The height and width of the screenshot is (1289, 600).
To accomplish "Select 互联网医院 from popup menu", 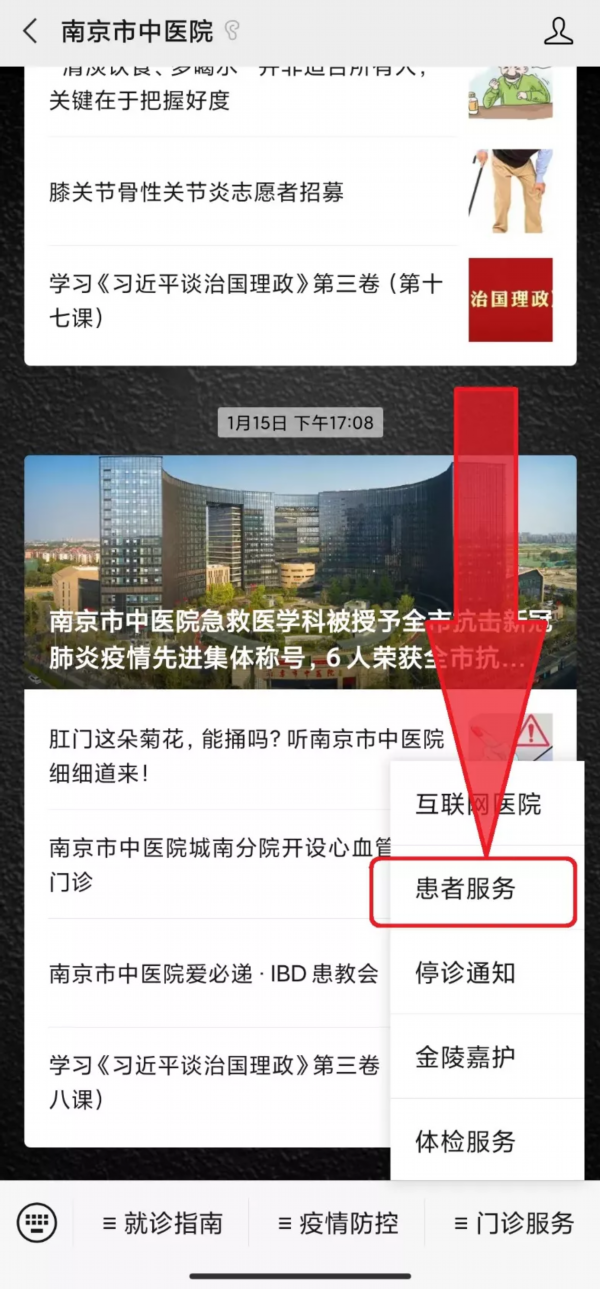I will pyautogui.click(x=478, y=804).
